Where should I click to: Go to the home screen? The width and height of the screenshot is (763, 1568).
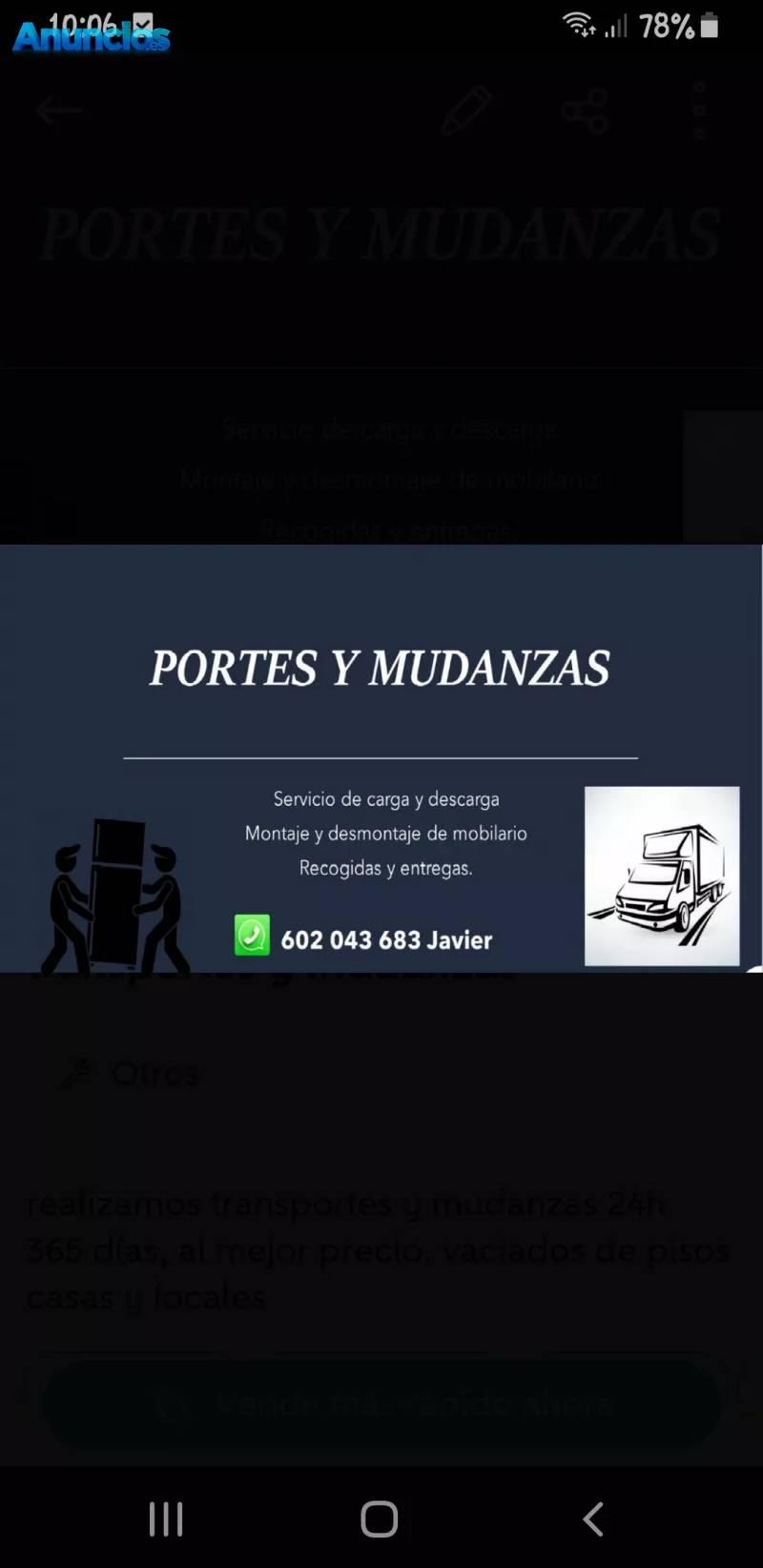[x=380, y=1518]
